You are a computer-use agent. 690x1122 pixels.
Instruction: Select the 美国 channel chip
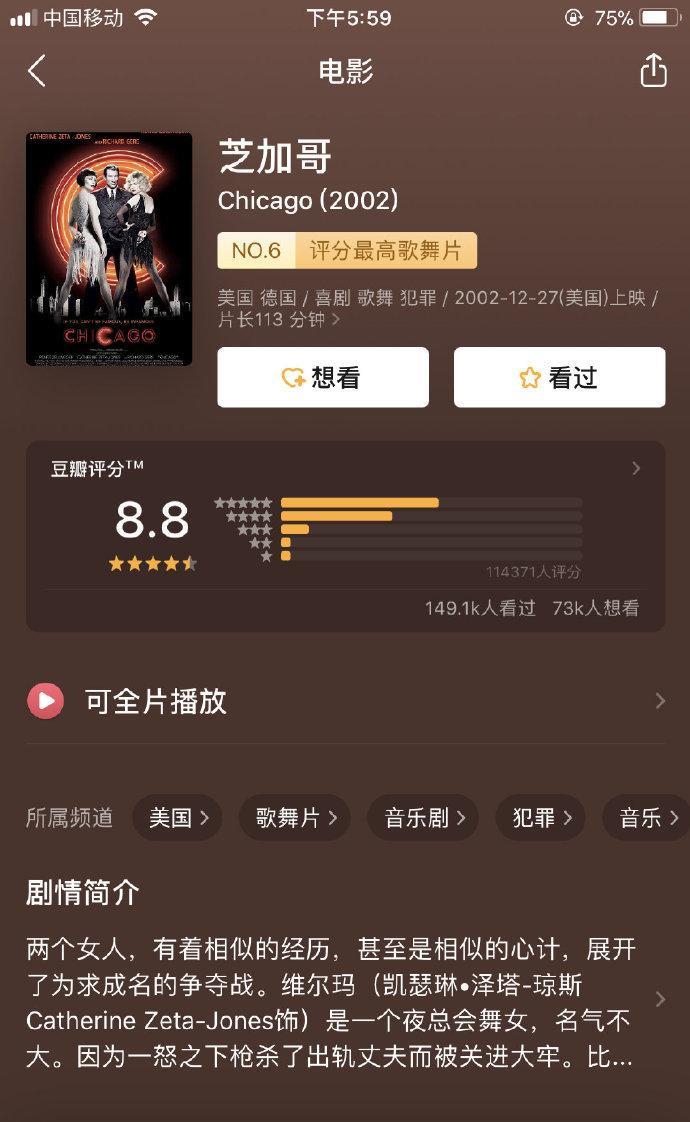pyautogui.click(x=178, y=818)
